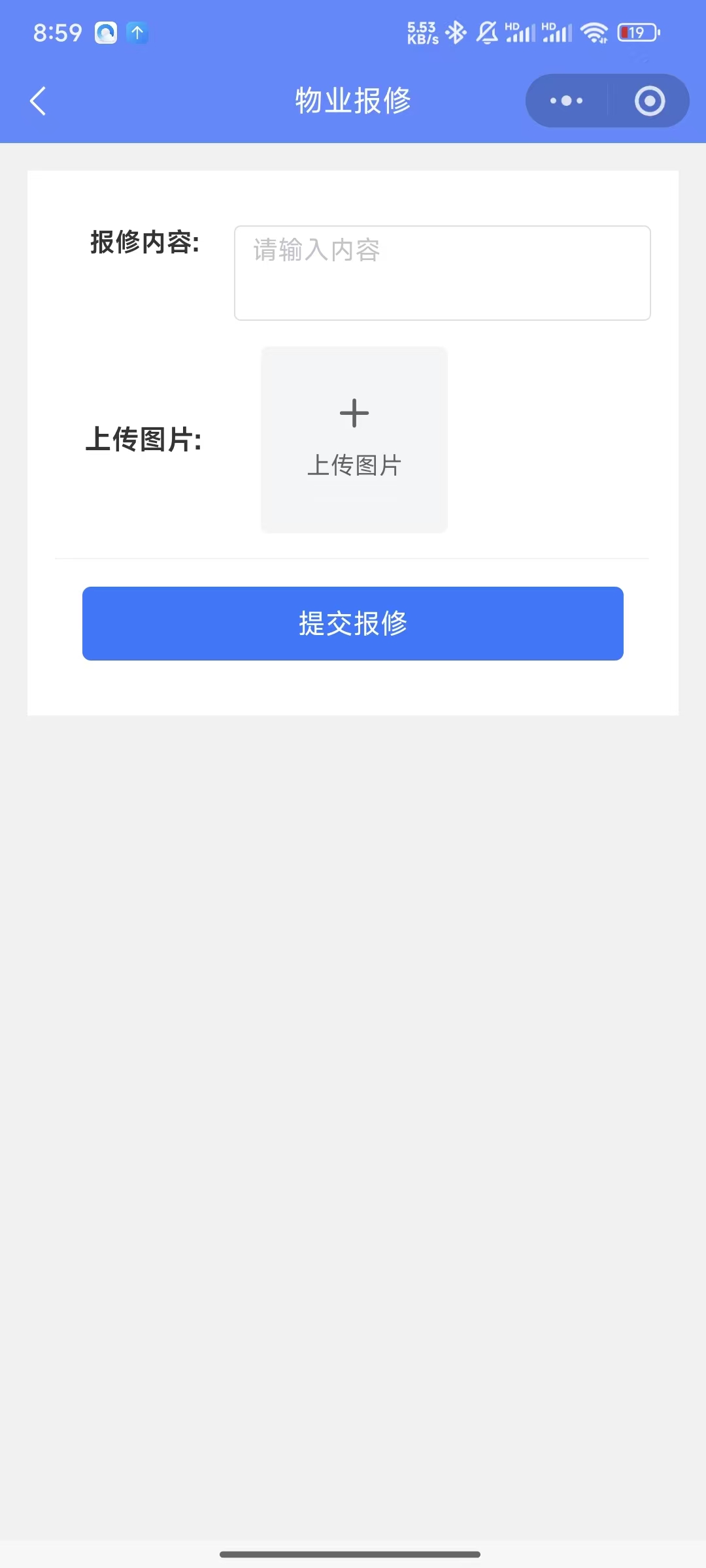The image size is (706, 1568).
Task: Submit the repair request with 提交报修
Action: [353, 623]
